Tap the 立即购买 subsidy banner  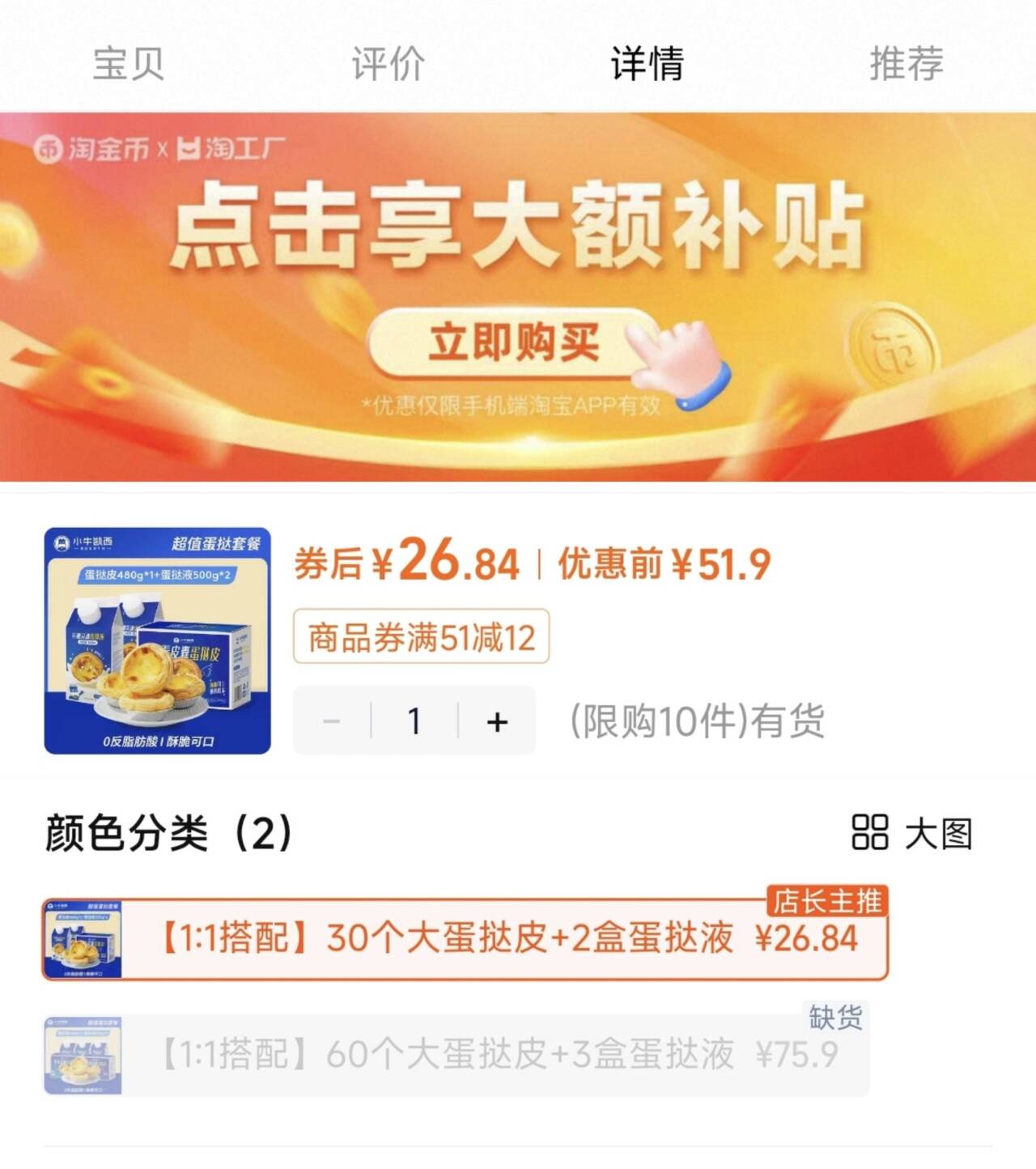pos(515,343)
